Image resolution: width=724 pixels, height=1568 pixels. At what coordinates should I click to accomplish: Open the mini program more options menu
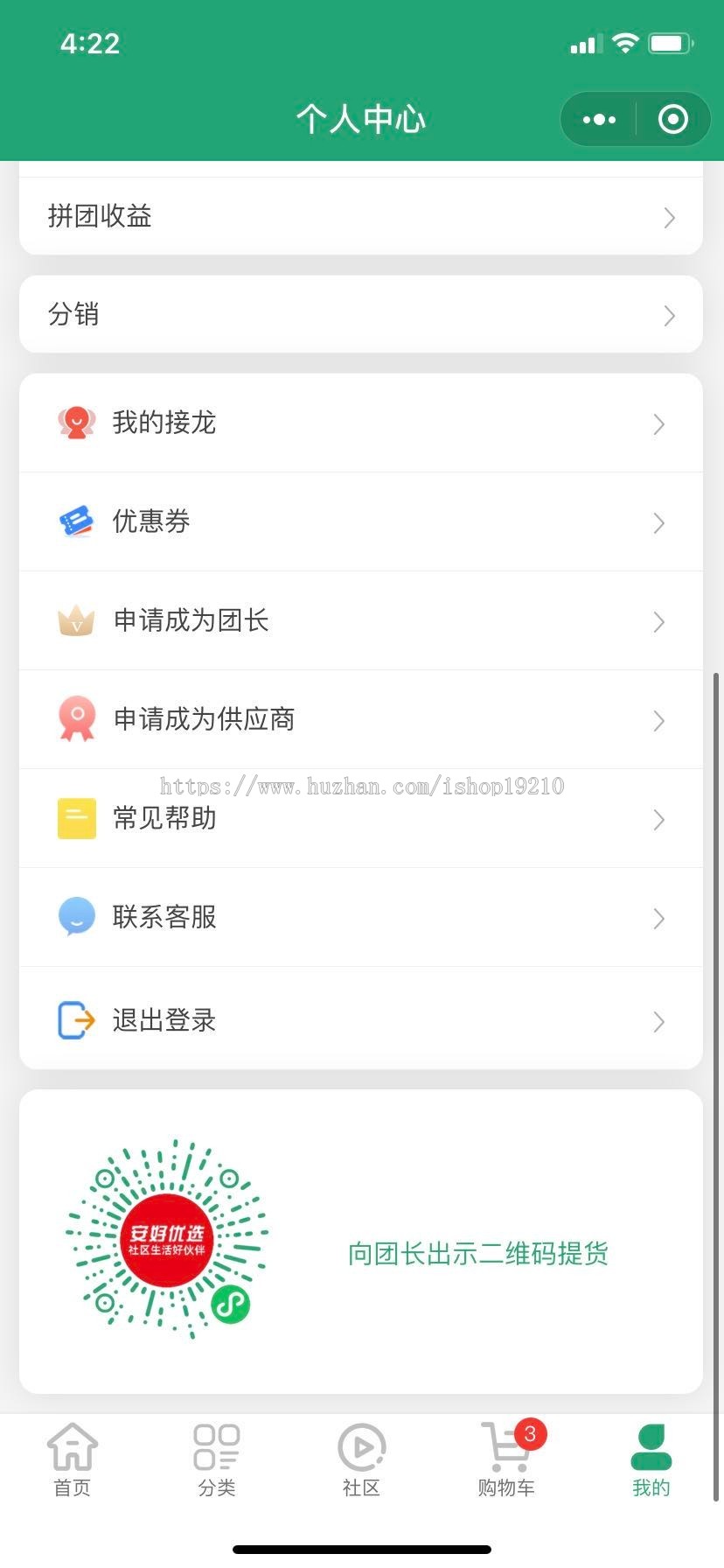click(599, 119)
